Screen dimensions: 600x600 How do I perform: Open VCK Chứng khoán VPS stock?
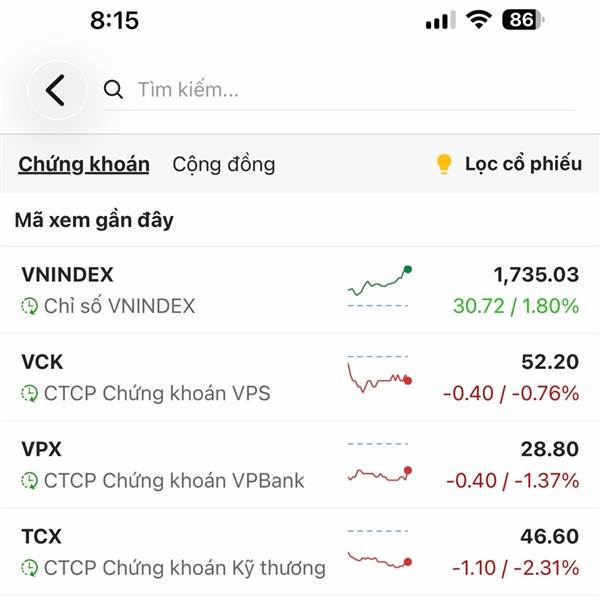[x=300, y=377]
